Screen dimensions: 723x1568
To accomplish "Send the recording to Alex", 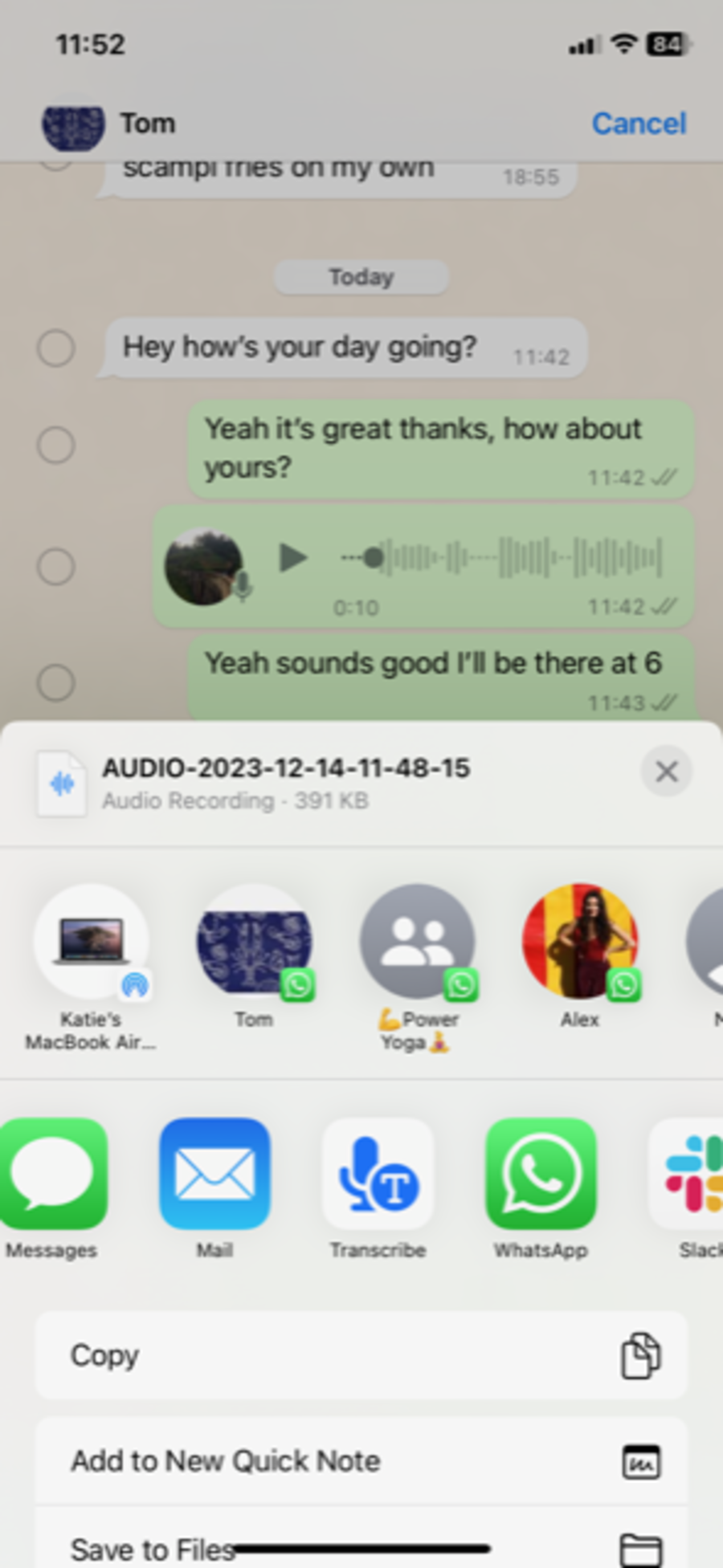I will (x=580, y=943).
